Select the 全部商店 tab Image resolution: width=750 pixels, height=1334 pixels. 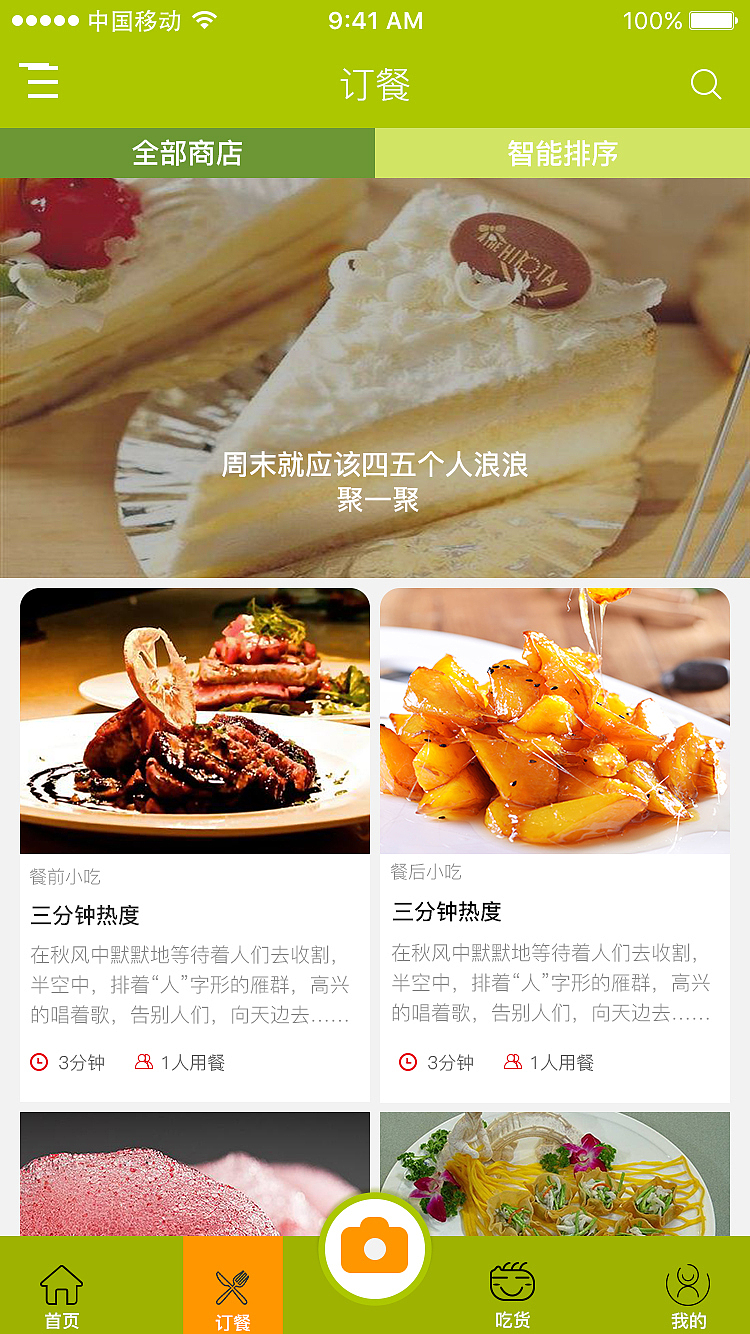[x=187, y=153]
